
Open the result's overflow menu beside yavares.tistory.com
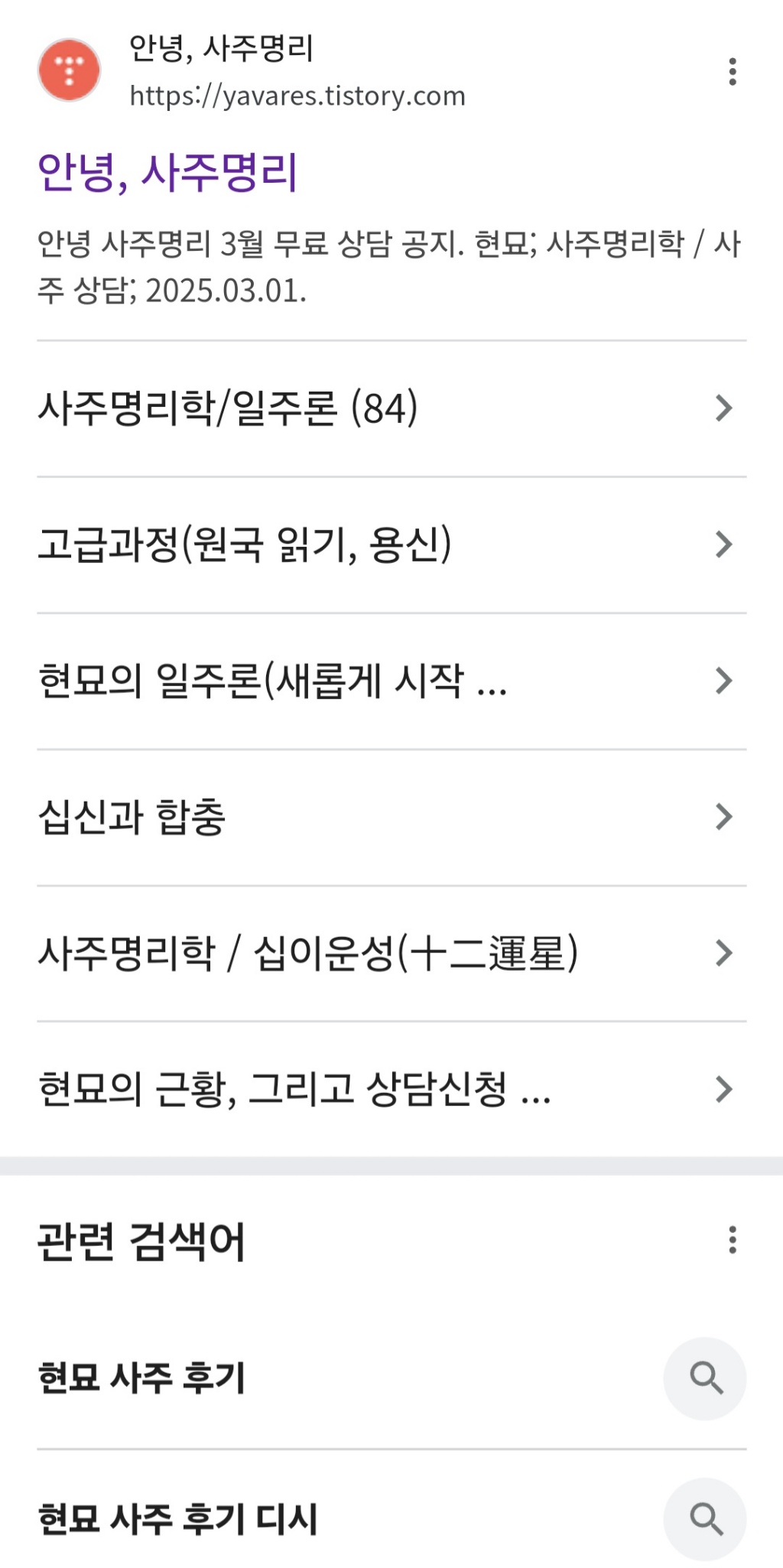(732, 72)
